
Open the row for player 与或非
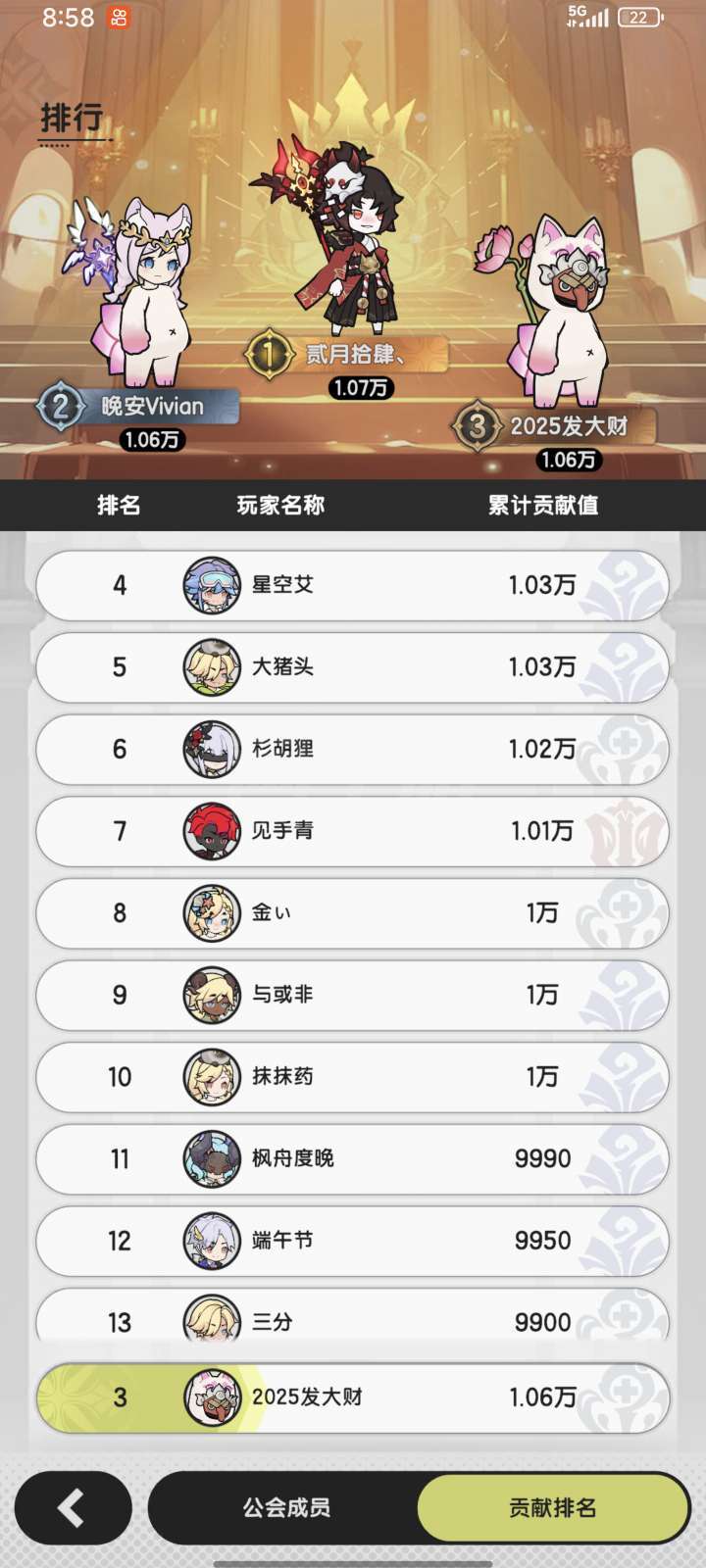coord(353,996)
